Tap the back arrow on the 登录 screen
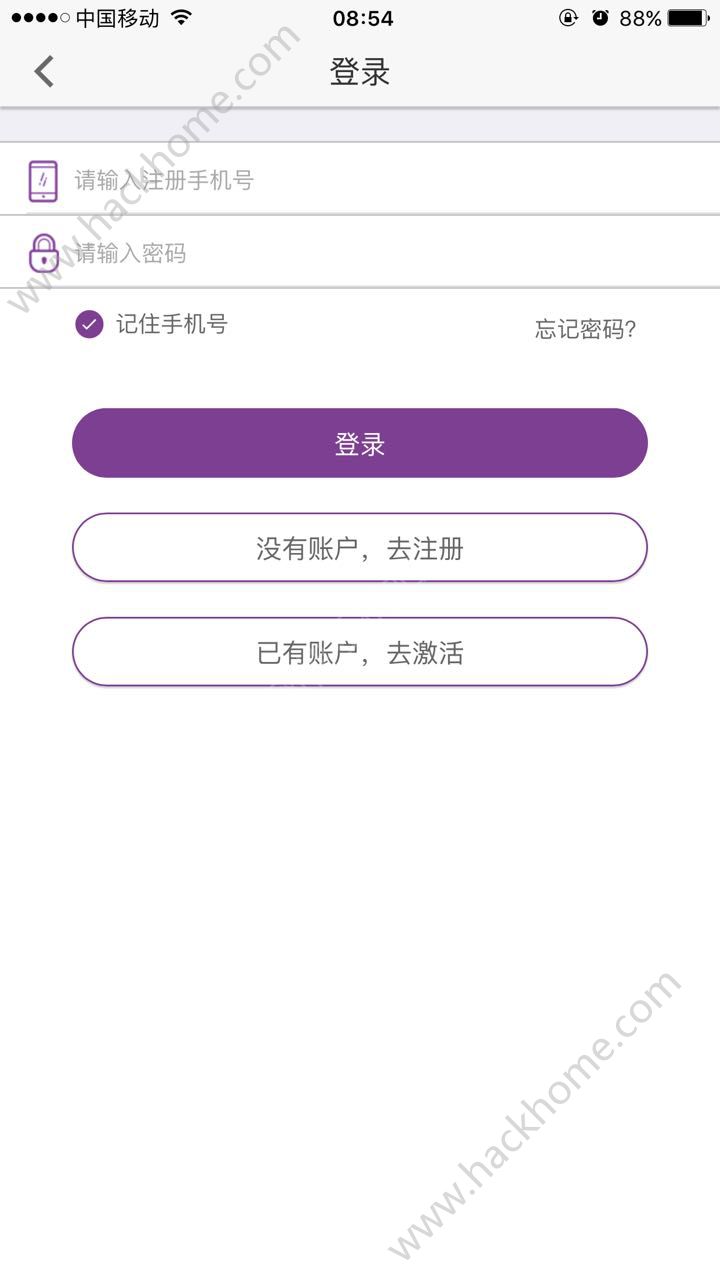Viewport: 721px width, 1280px height. click(x=43, y=71)
